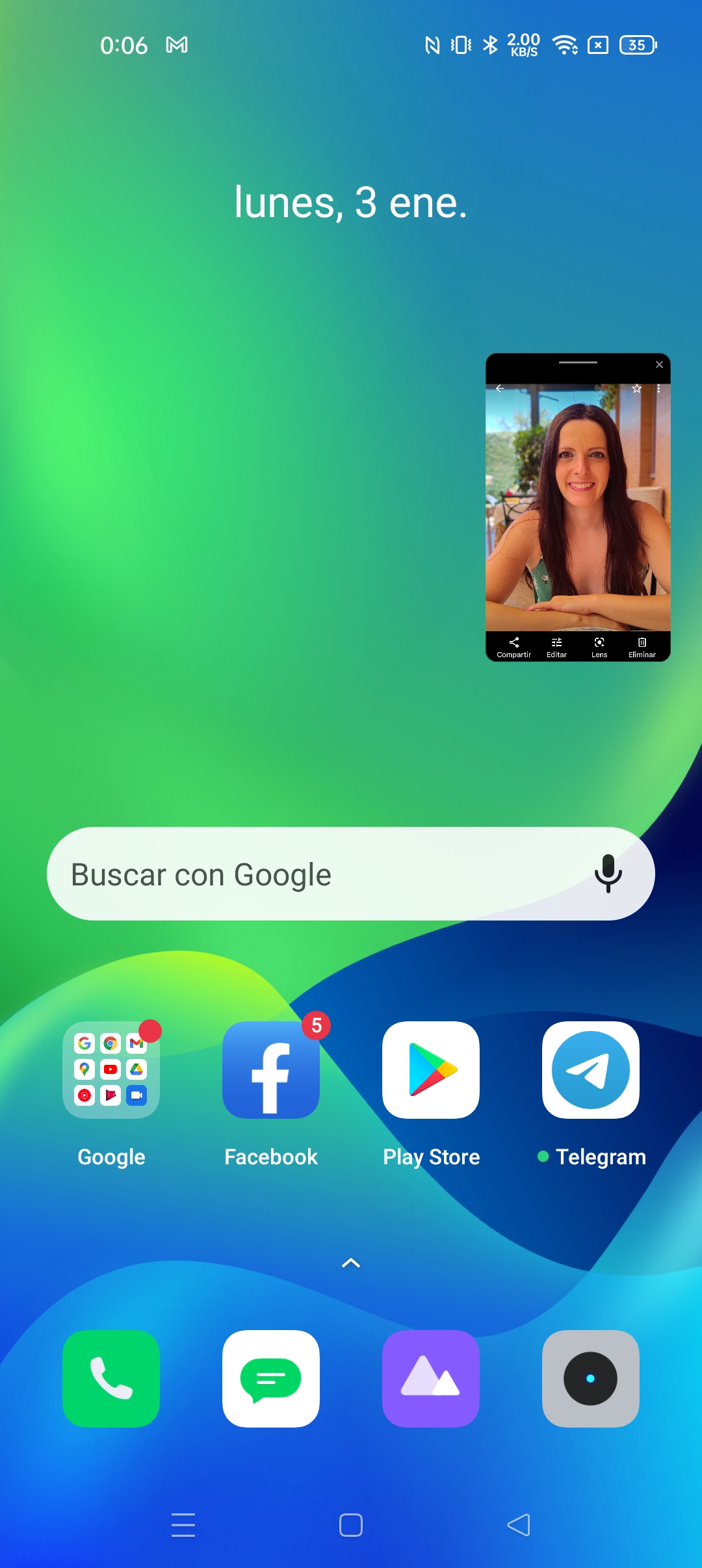Launch the Facebook app

tap(271, 1070)
